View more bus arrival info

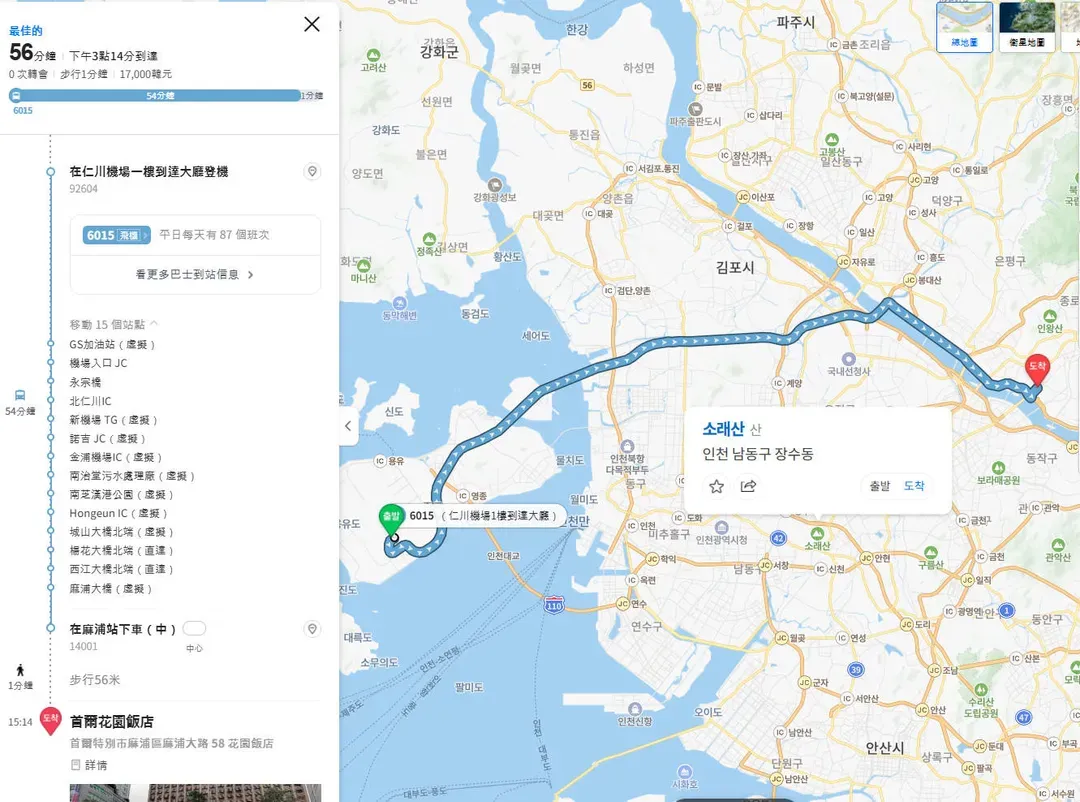point(195,274)
